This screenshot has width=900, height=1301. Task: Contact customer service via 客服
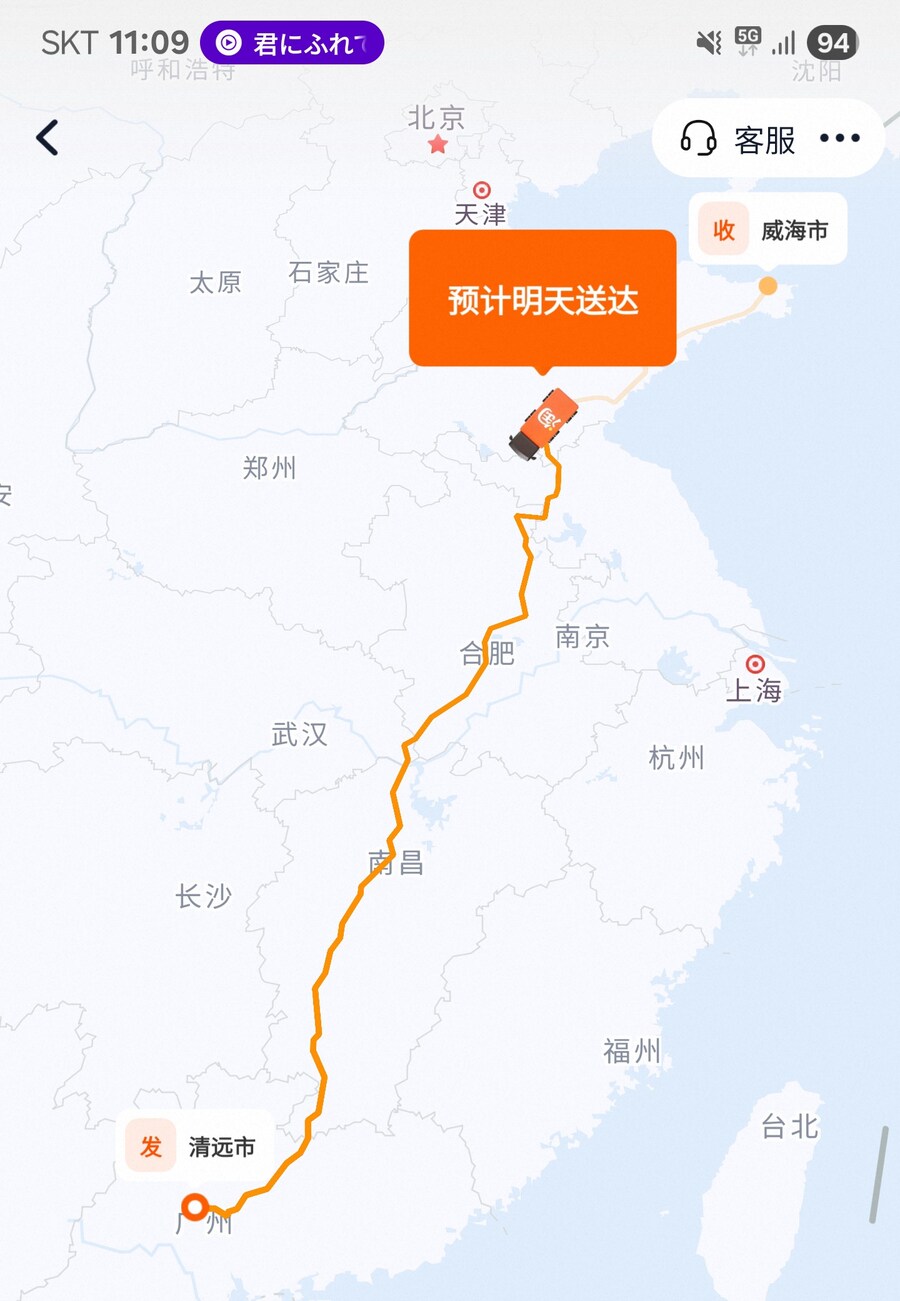[x=740, y=139]
